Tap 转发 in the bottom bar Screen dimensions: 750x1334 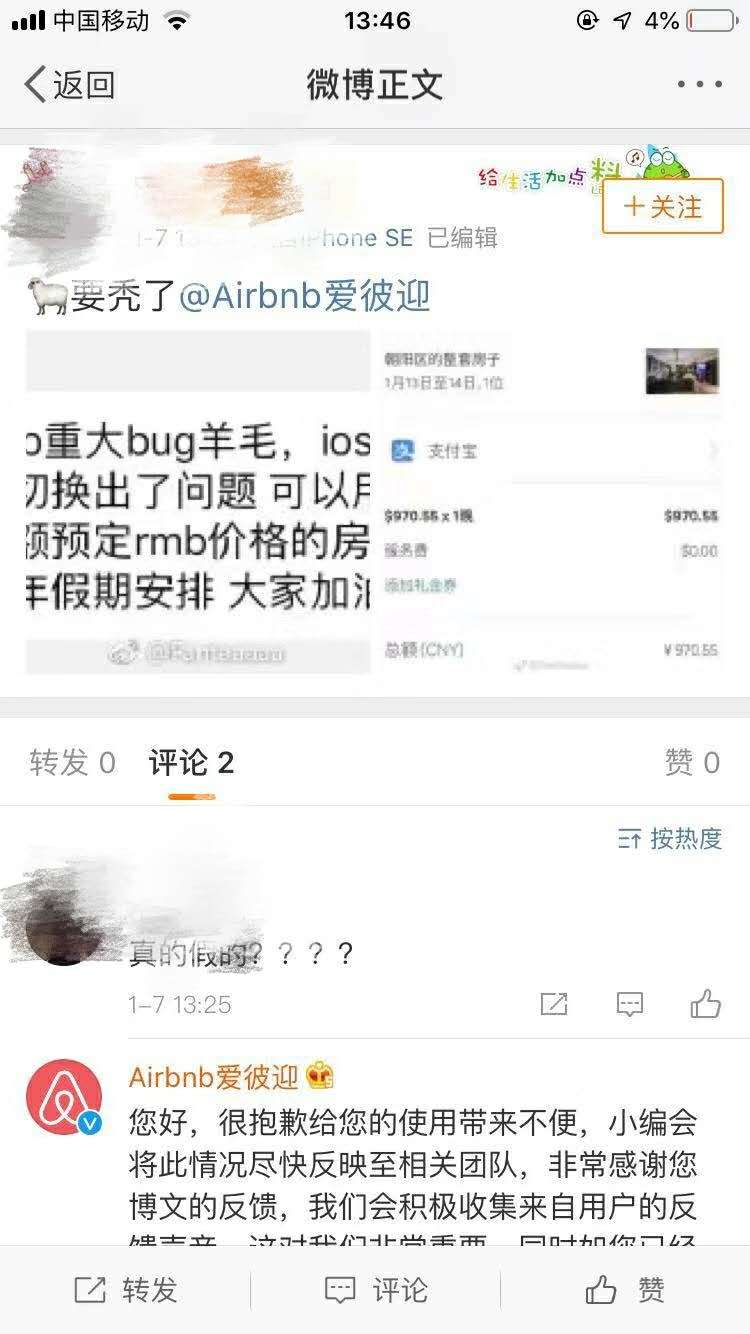(126, 1290)
